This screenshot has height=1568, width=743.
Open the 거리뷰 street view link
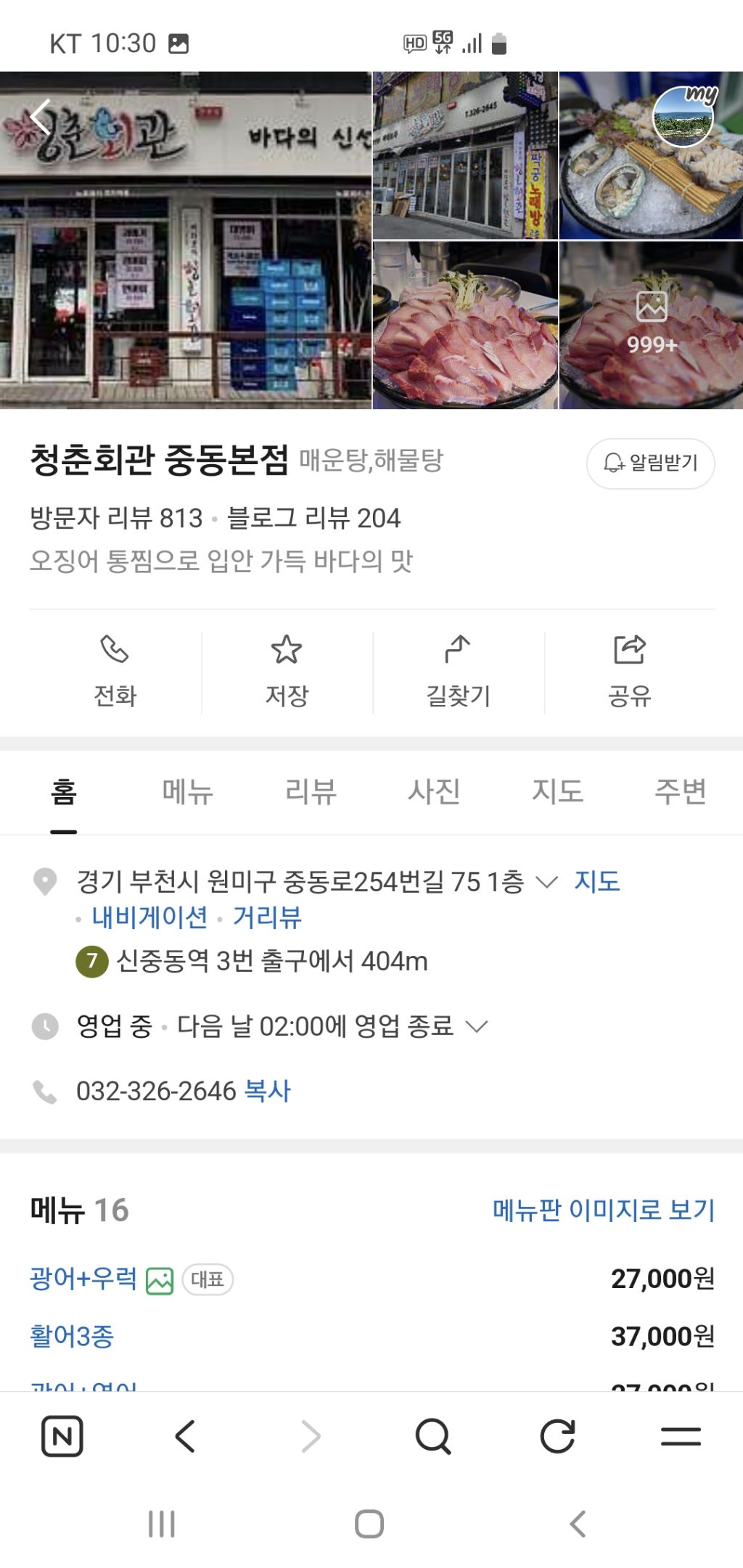[267, 917]
